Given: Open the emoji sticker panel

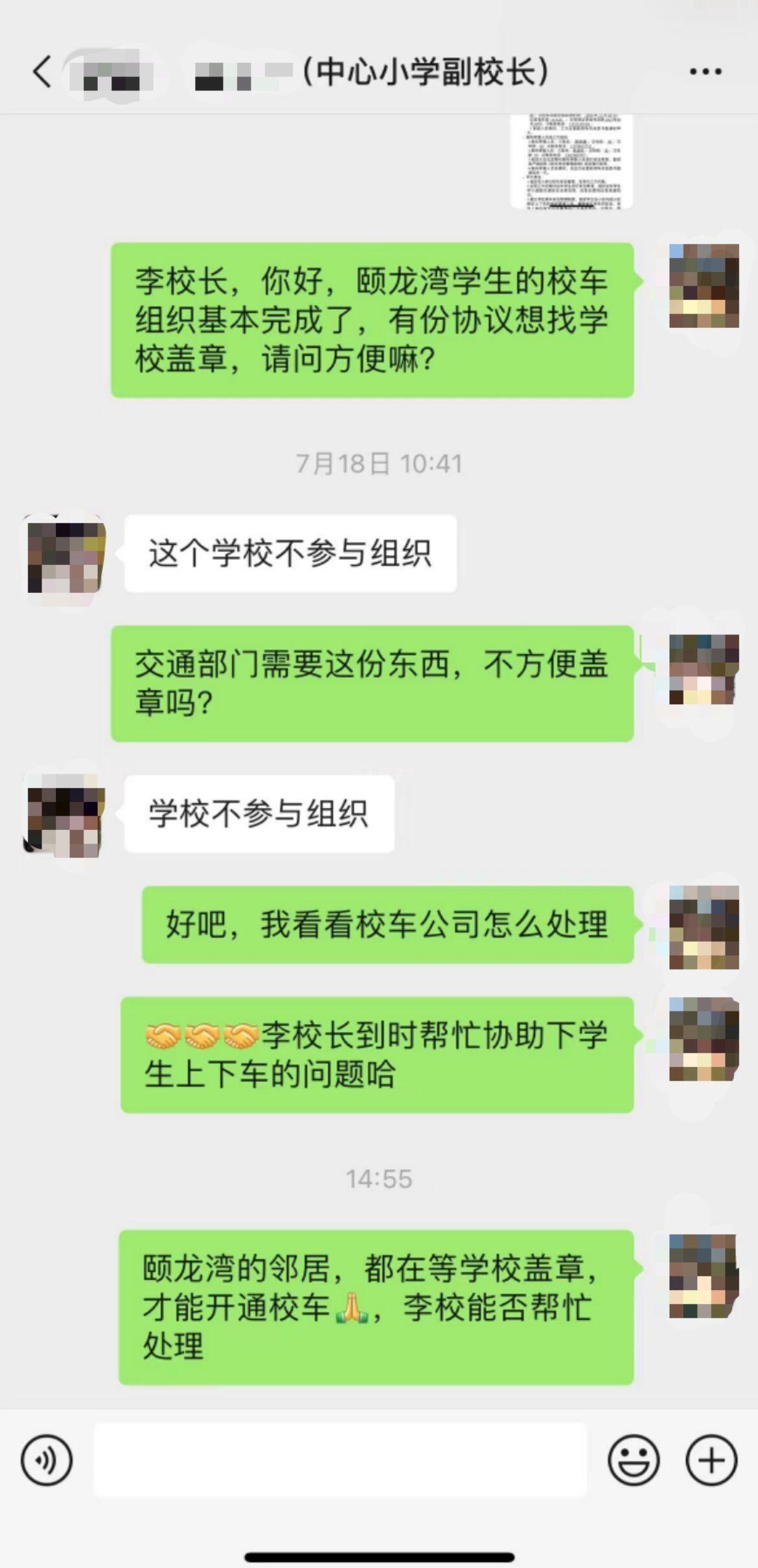Looking at the screenshot, I should [x=634, y=1460].
